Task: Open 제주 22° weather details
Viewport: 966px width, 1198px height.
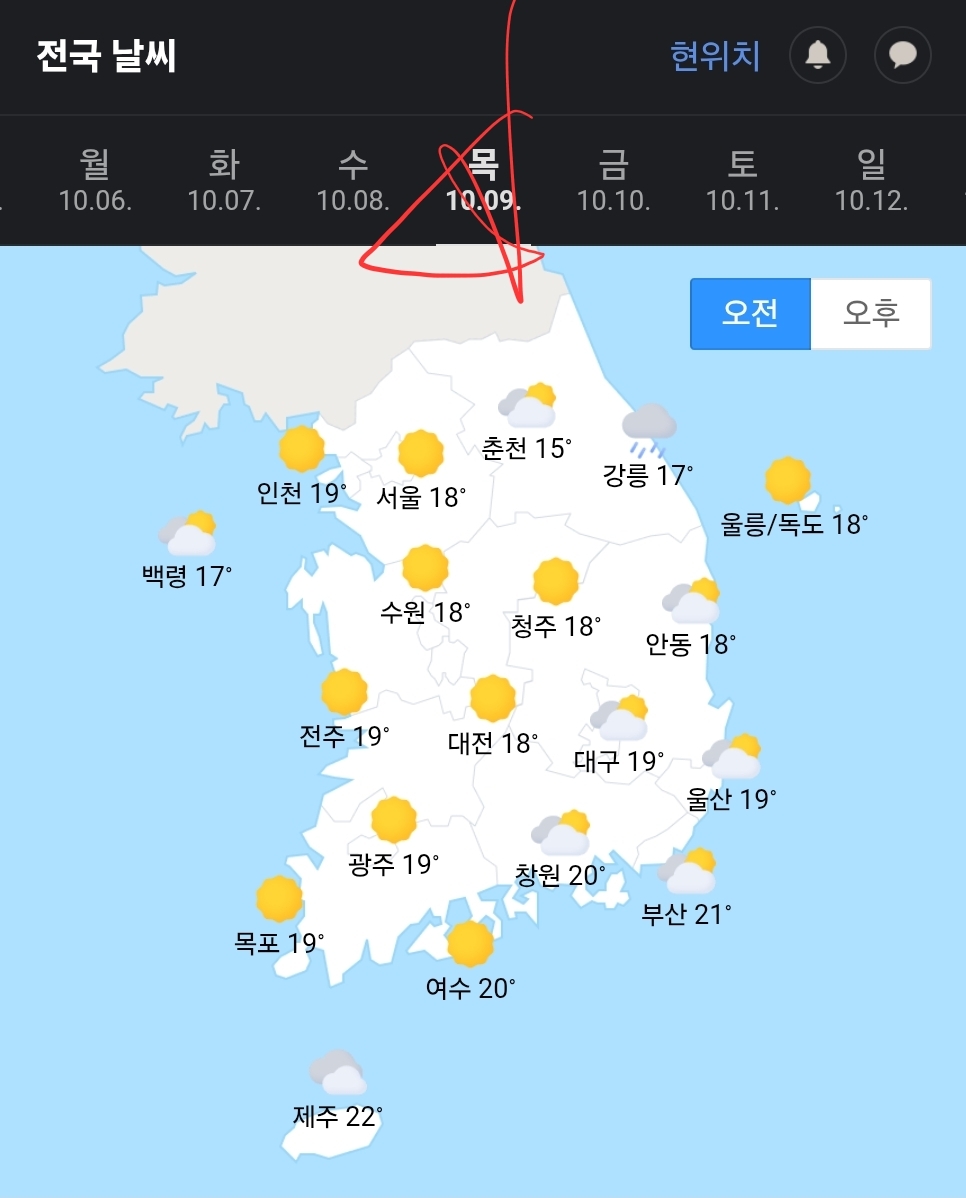Action: pos(337,1092)
